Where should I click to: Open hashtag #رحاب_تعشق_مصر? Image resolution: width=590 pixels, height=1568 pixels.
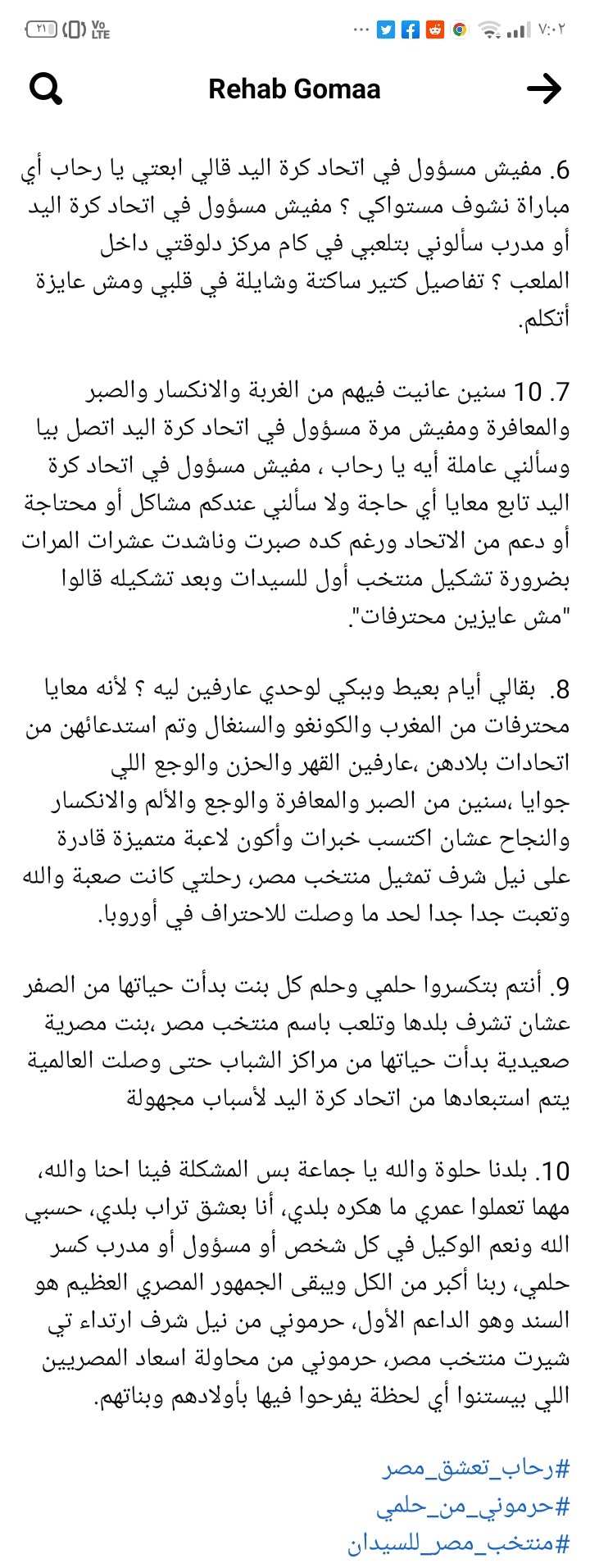click(476, 1468)
